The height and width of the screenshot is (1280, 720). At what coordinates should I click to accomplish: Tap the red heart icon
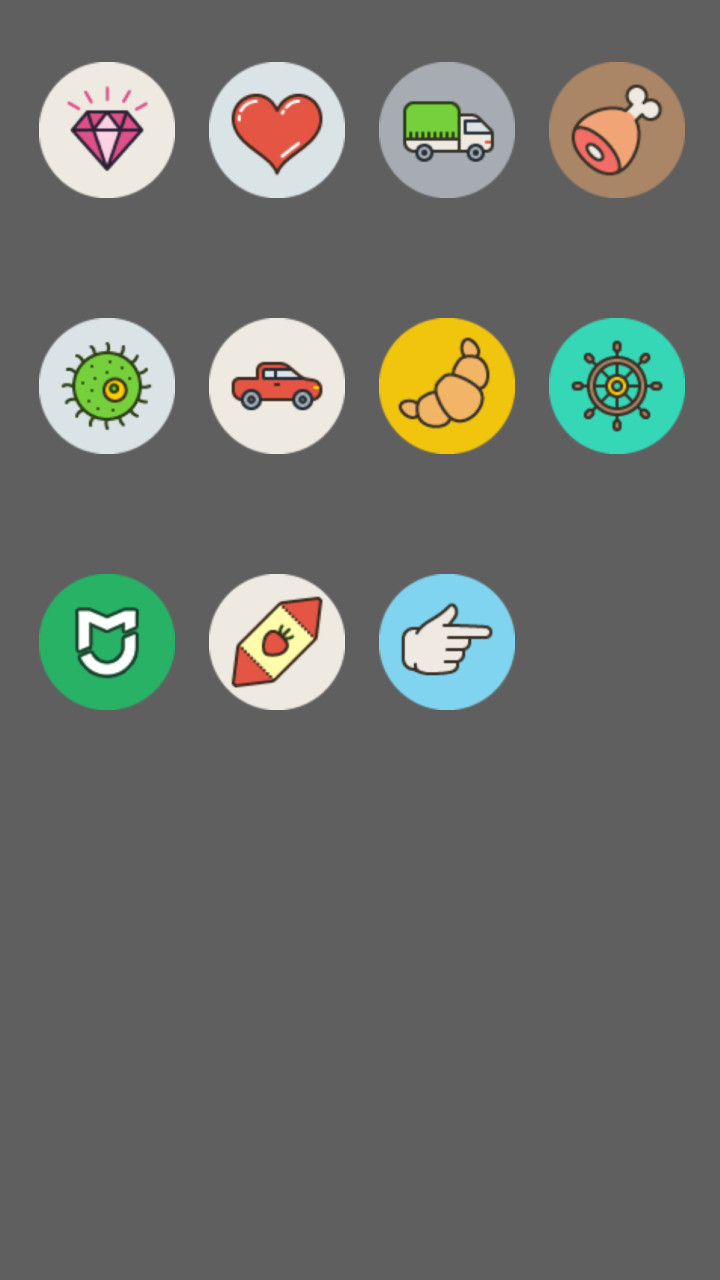(277, 130)
